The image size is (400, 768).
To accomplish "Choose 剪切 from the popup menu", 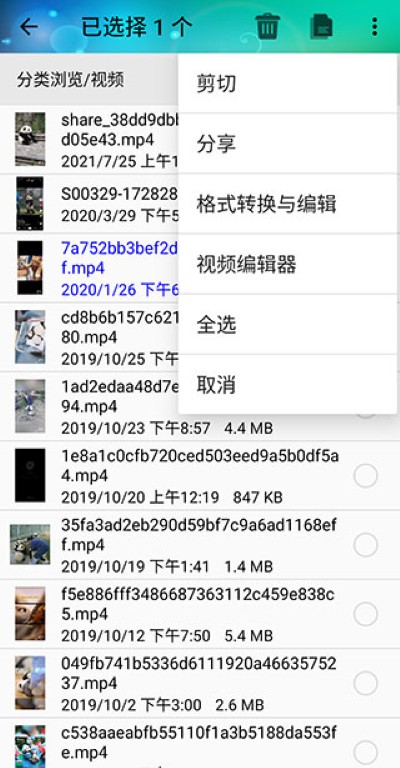I will (287, 83).
